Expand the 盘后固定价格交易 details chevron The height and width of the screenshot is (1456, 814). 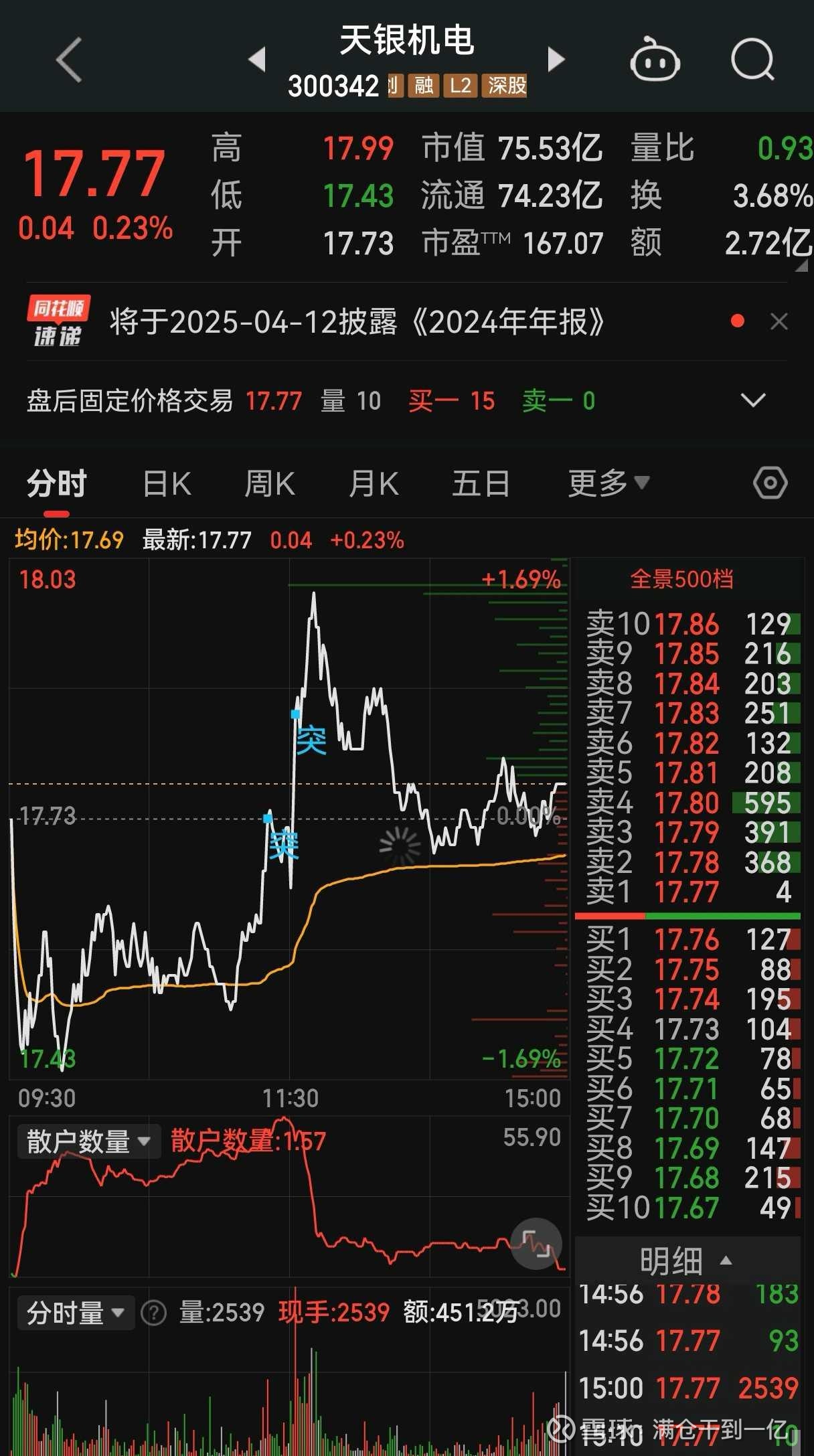click(x=751, y=400)
